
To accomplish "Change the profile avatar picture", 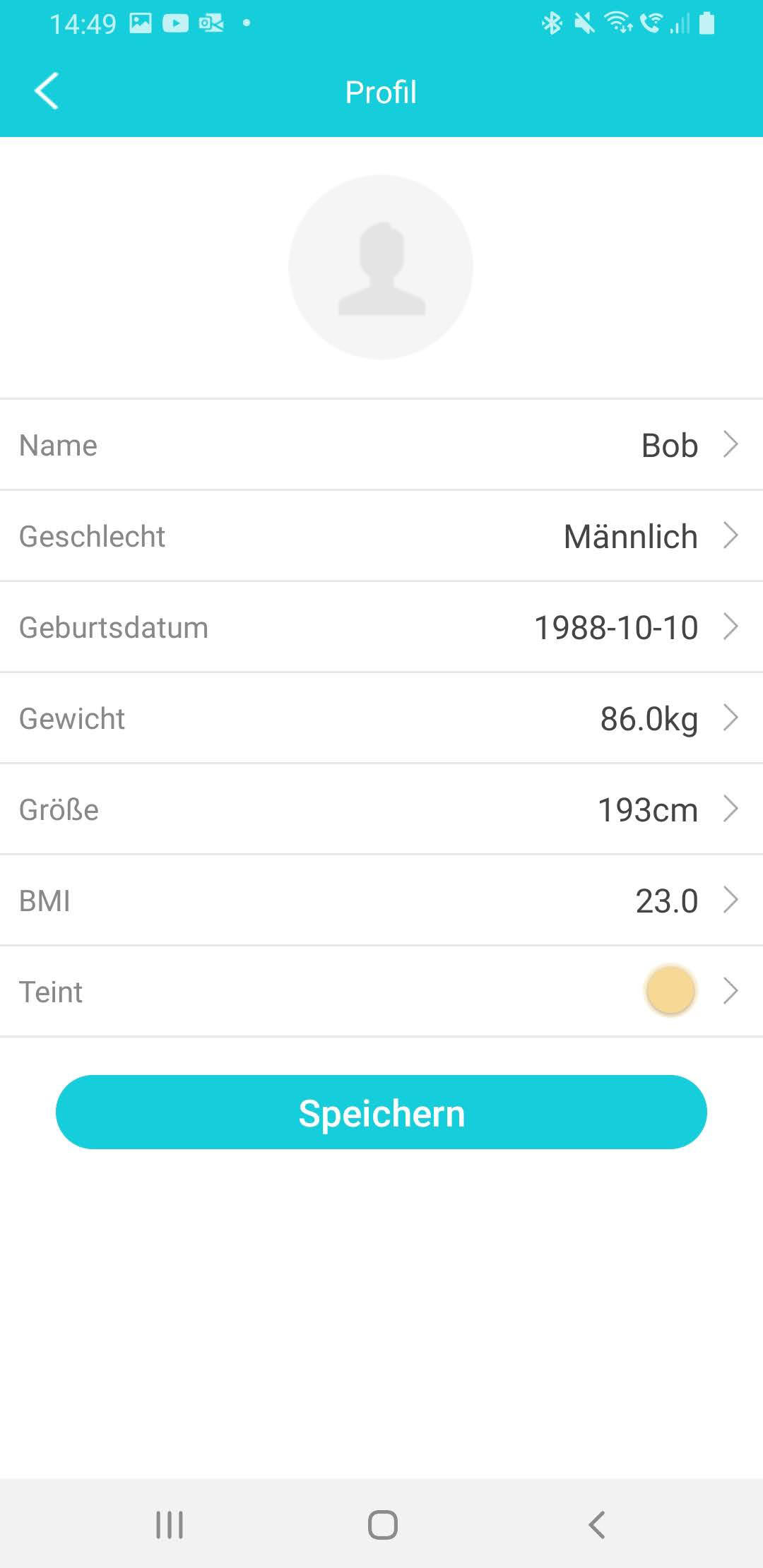I will [x=381, y=267].
